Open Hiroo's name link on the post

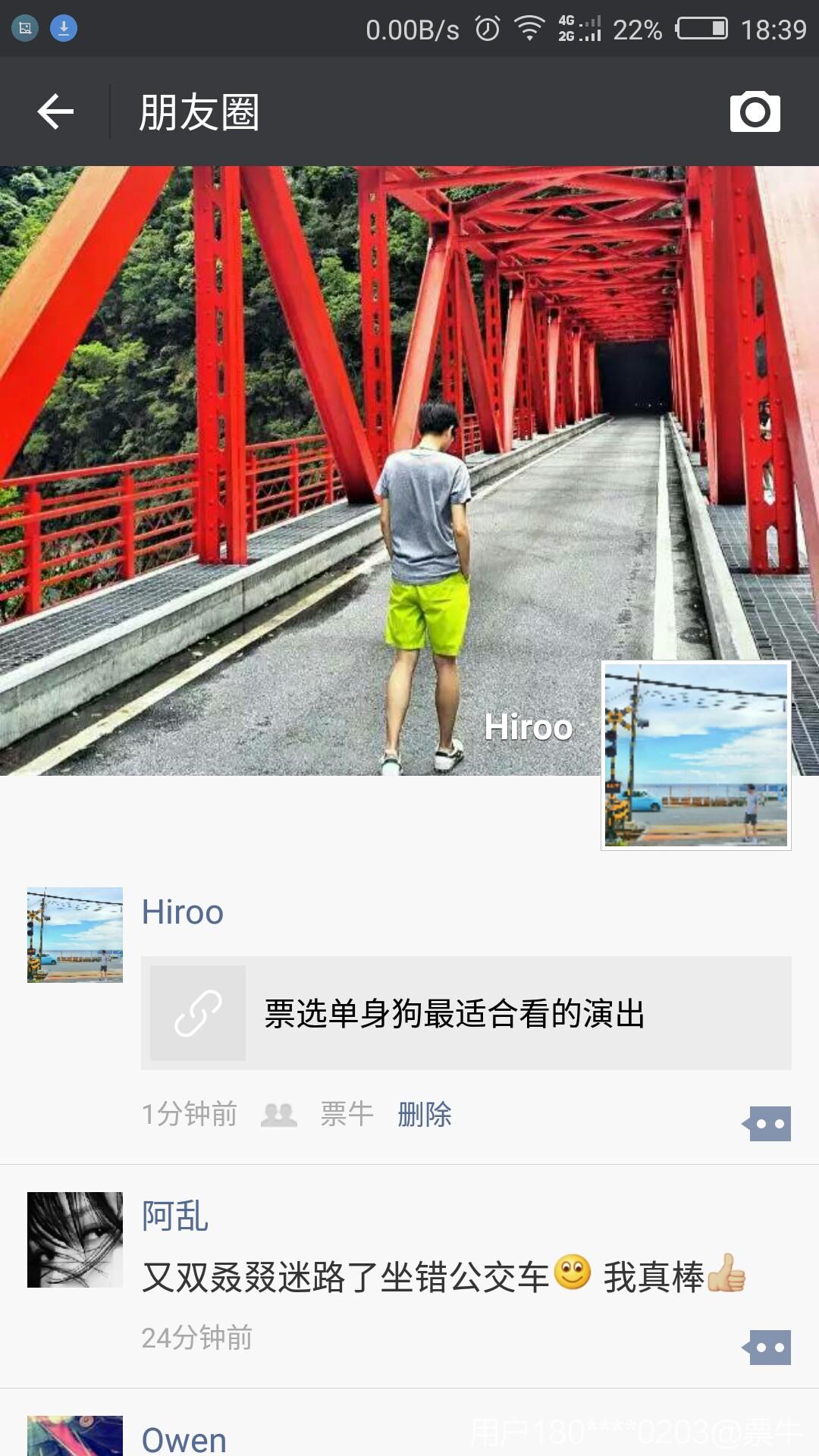(183, 912)
